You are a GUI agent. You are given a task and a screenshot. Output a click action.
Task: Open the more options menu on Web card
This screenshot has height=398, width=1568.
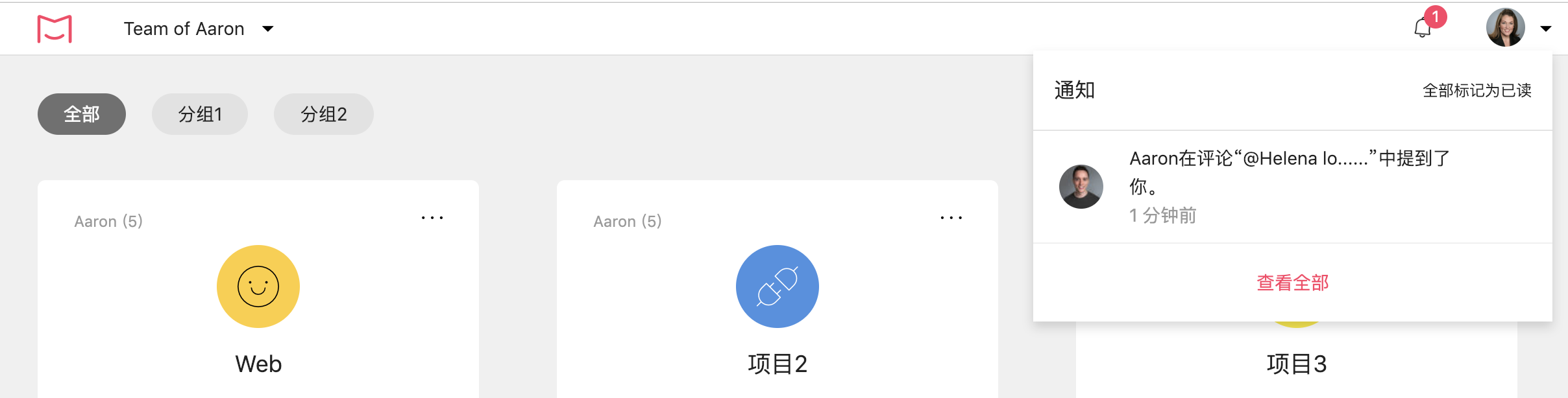tap(432, 218)
